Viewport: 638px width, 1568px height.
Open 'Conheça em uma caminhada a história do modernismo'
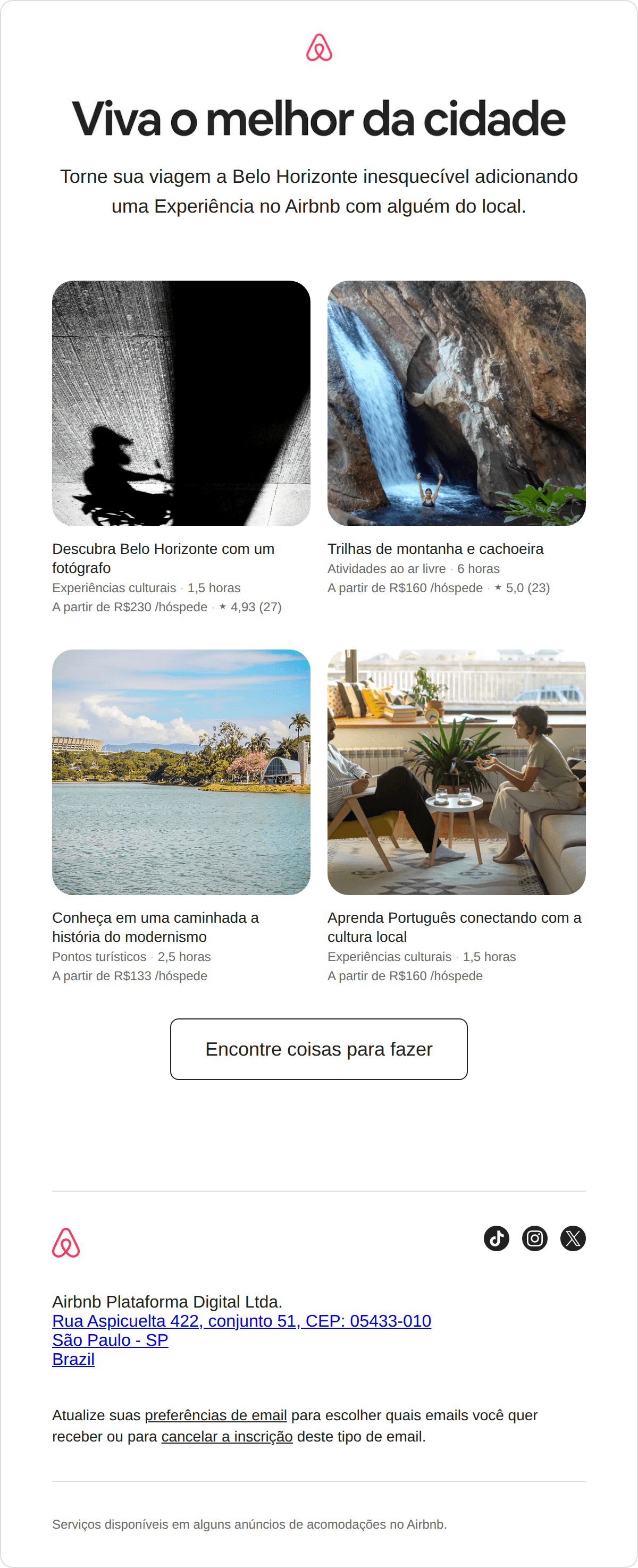[x=155, y=927]
